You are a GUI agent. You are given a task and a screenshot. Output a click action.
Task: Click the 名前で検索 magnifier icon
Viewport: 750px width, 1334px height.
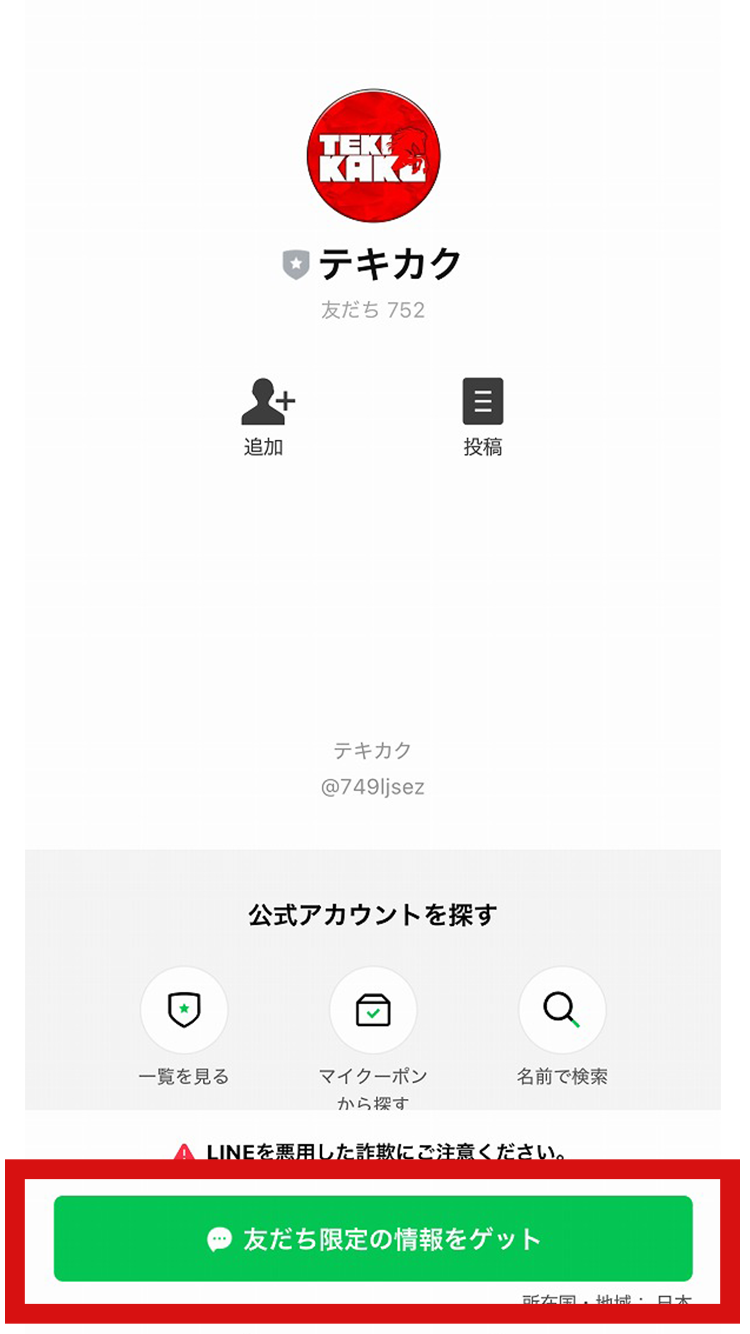(x=562, y=1010)
